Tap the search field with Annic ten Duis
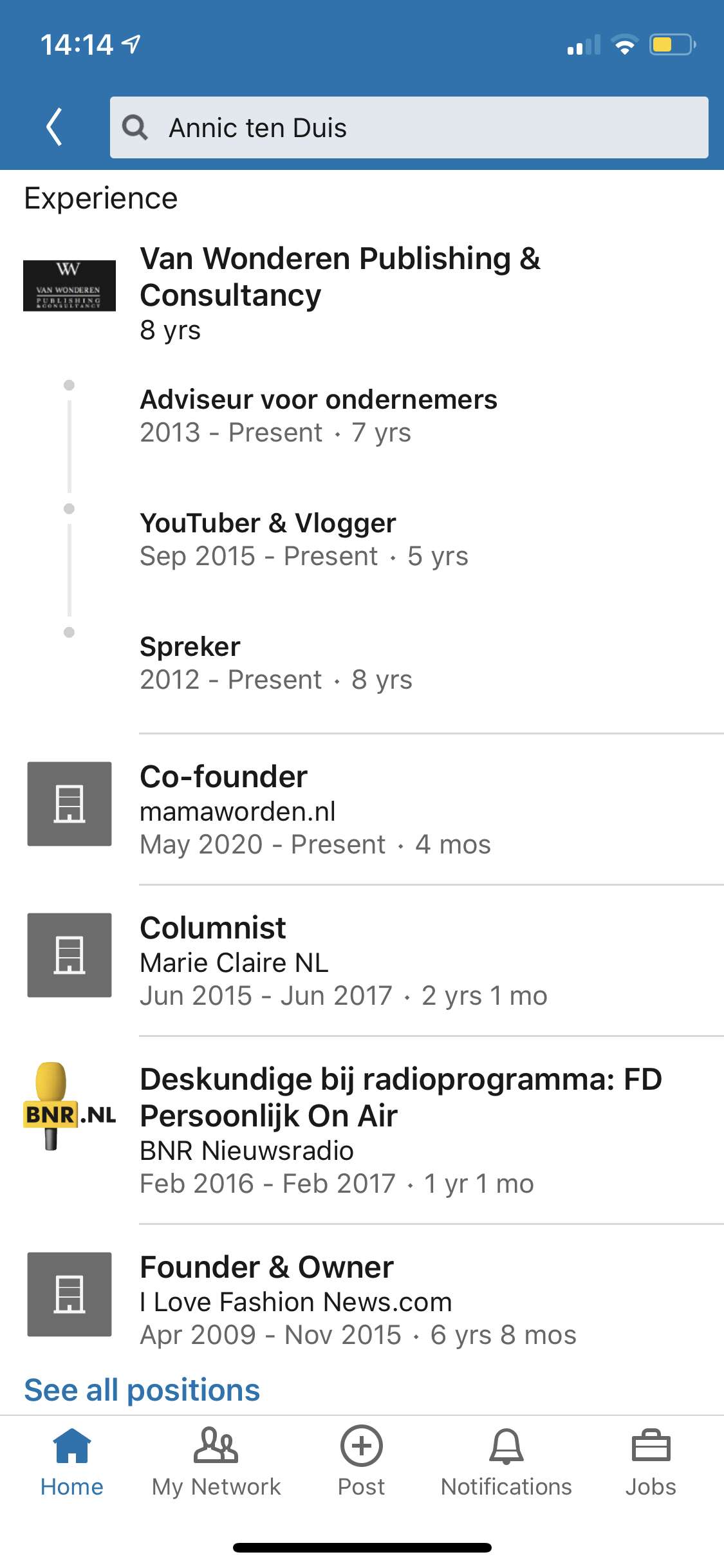This screenshot has width=724, height=1568. pos(409,127)
